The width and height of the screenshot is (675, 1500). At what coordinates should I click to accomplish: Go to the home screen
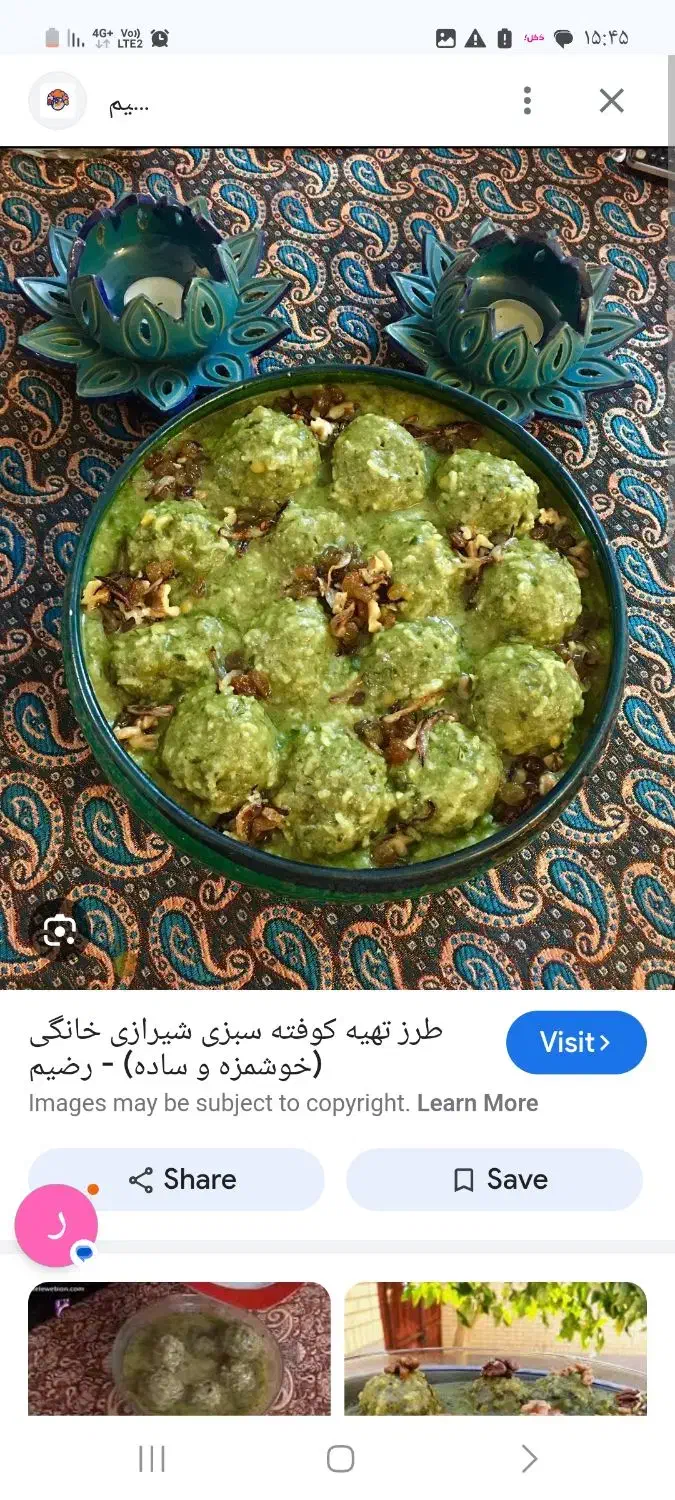click(340, 1459)
